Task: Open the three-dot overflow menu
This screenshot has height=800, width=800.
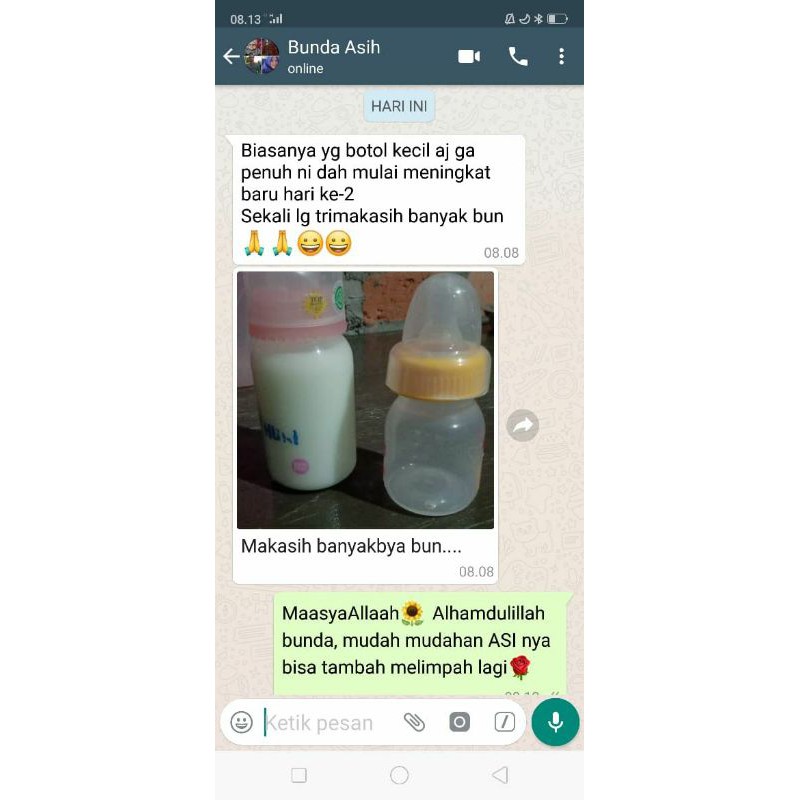Action: click(x=561, y=56)
